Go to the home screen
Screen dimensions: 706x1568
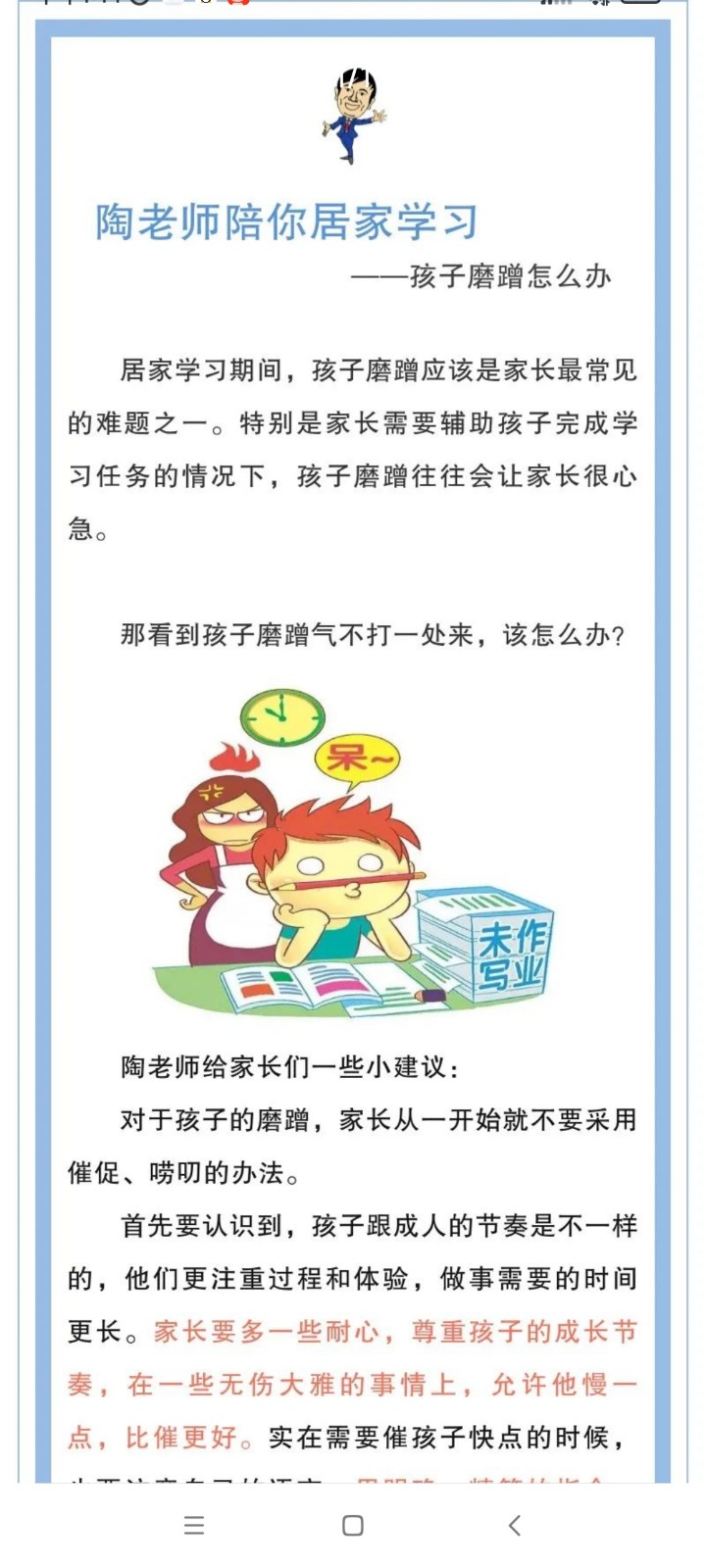tap(353, 1525)
